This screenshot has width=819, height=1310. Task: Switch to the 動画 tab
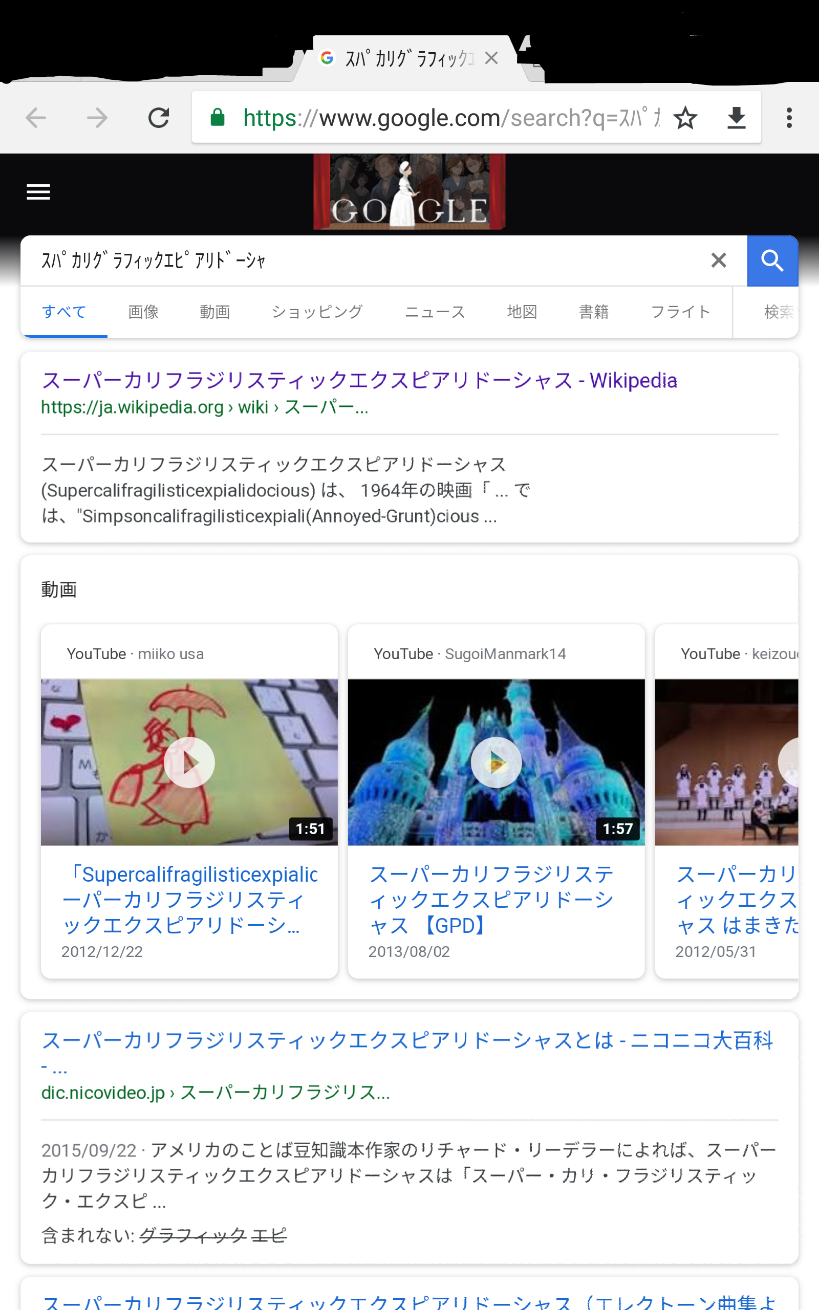tap(214, 312)
